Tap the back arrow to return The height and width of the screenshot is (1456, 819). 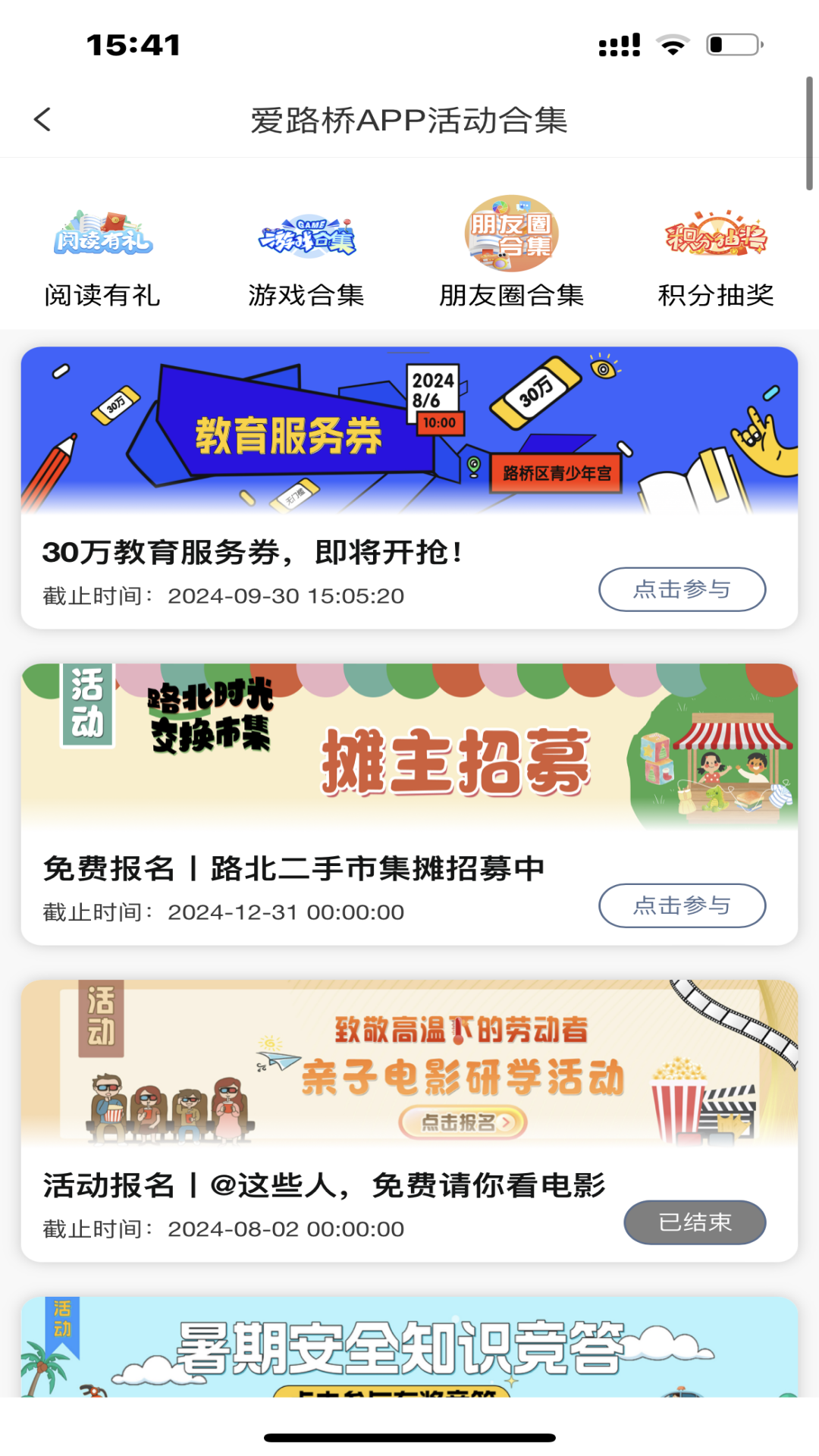point(43,119)
